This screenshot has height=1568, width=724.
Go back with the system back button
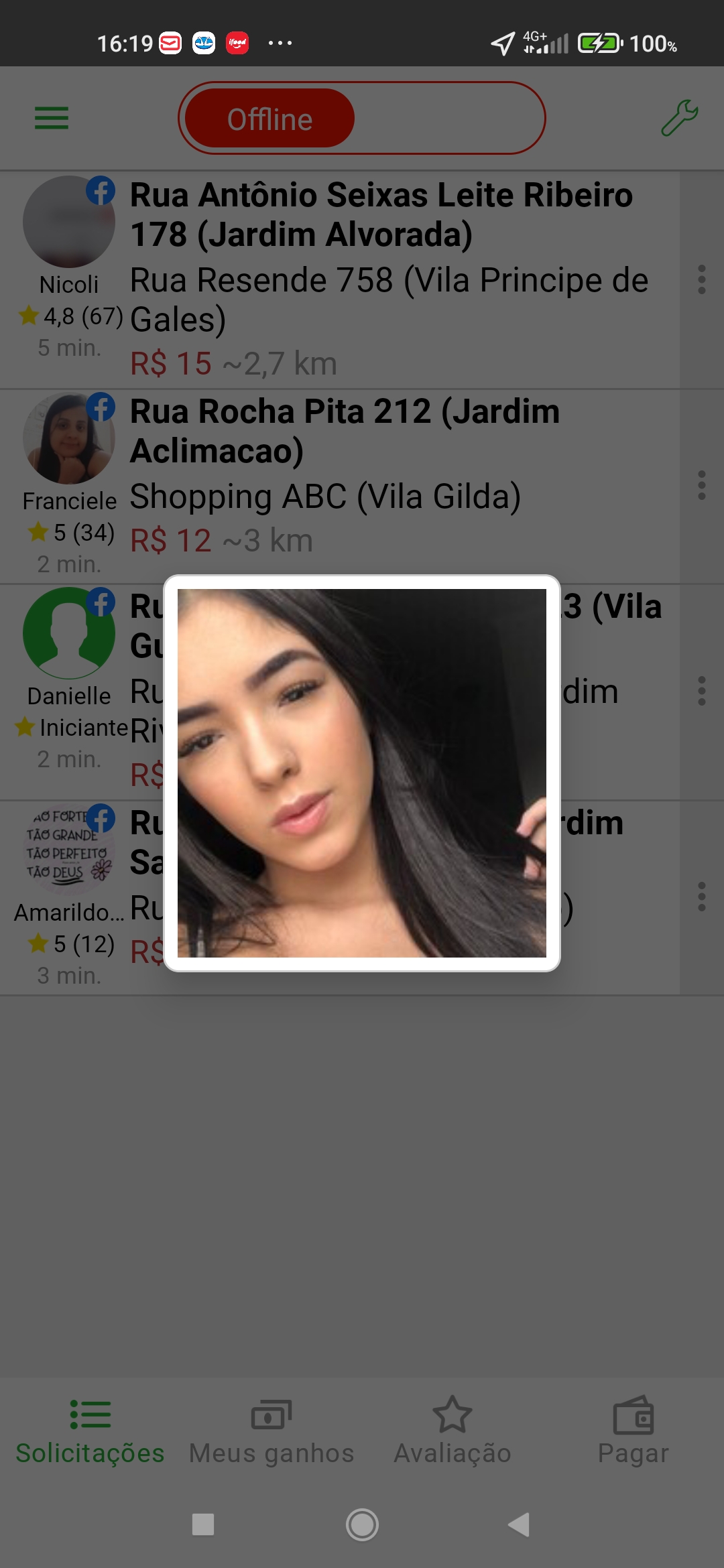click(520, 1524)
